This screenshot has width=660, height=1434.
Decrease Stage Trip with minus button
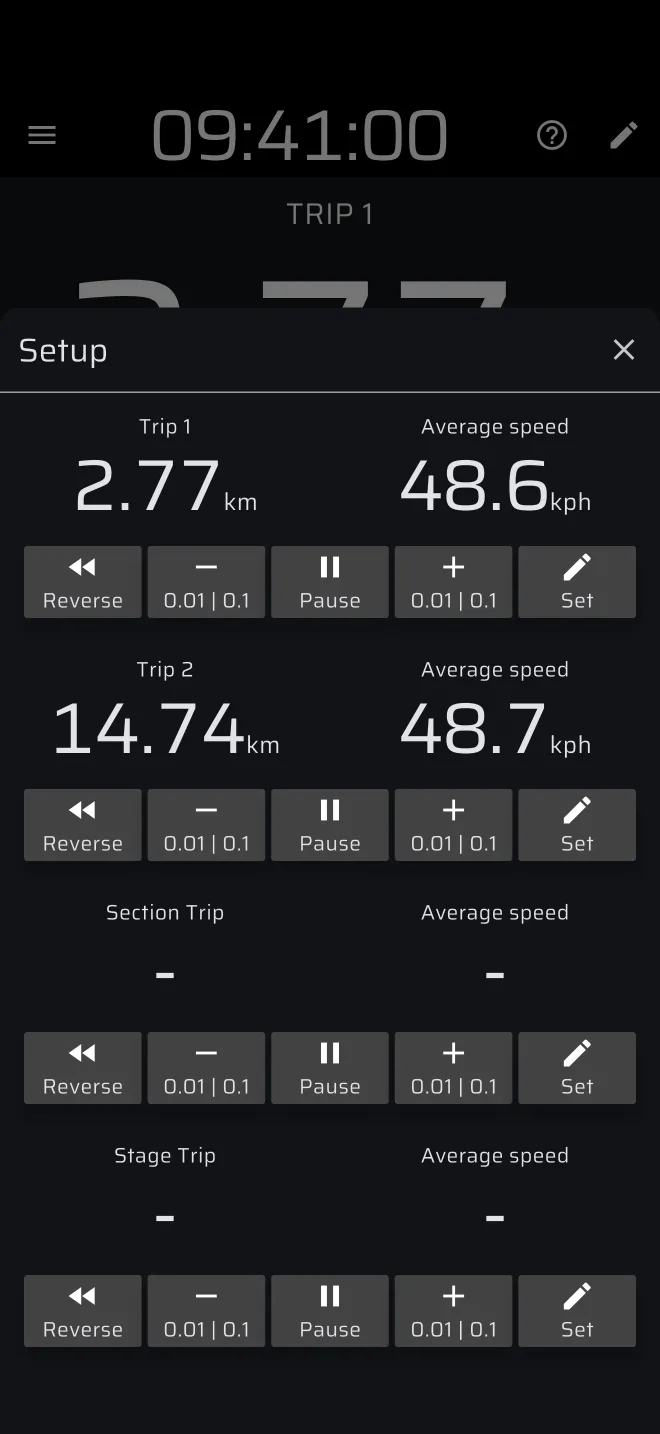pyautogui.click(x=206, y=1311)
